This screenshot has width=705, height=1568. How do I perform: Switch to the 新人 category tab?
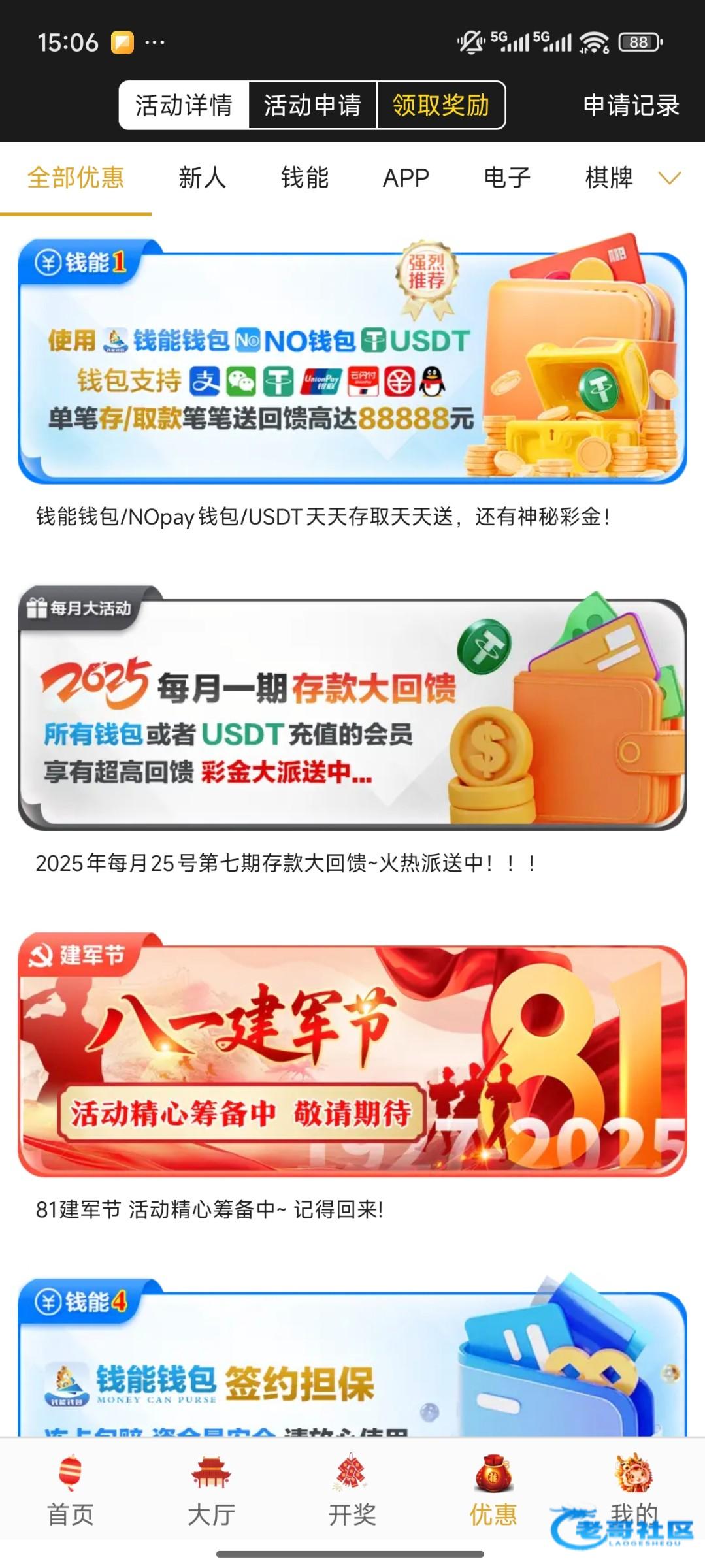point(202,178)
